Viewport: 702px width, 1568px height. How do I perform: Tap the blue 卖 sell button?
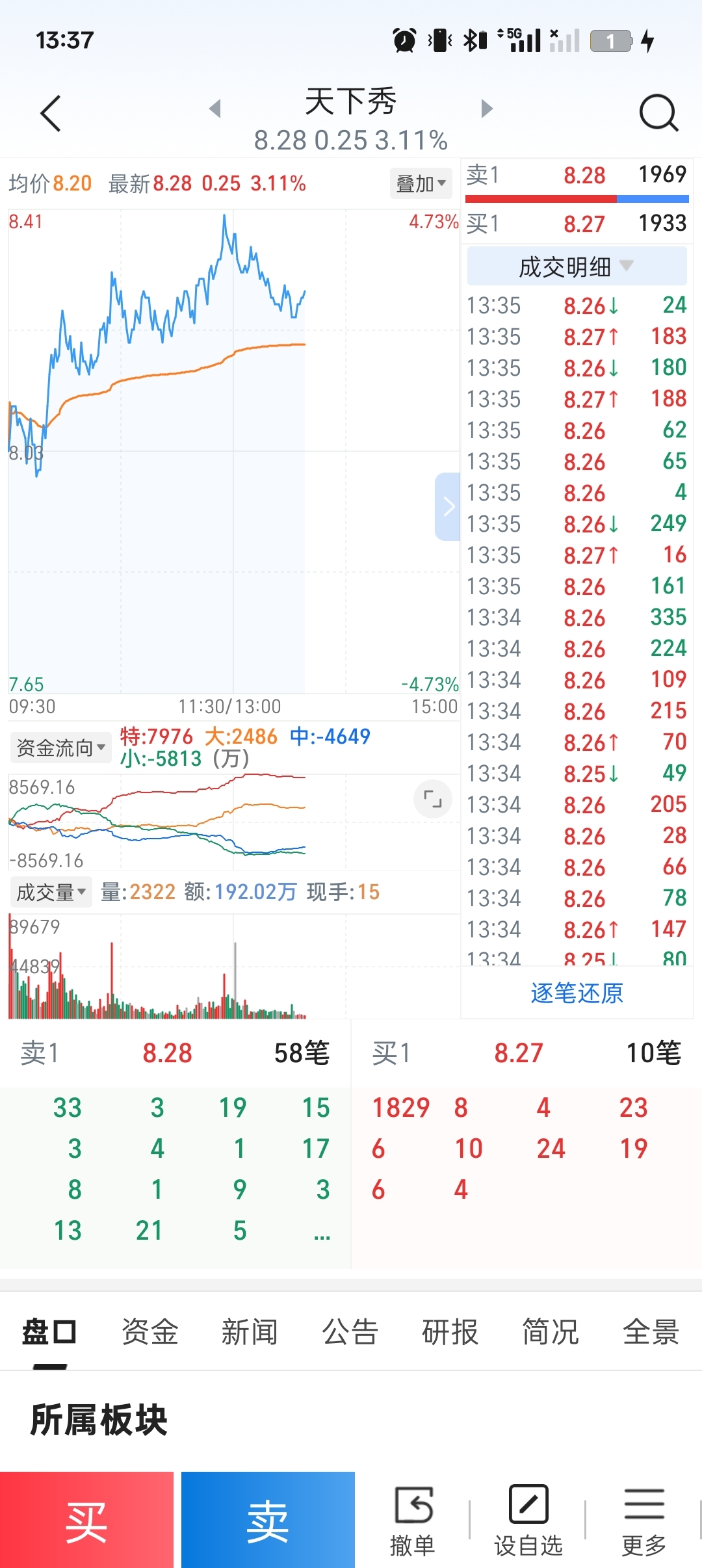tap(268, 1520)
